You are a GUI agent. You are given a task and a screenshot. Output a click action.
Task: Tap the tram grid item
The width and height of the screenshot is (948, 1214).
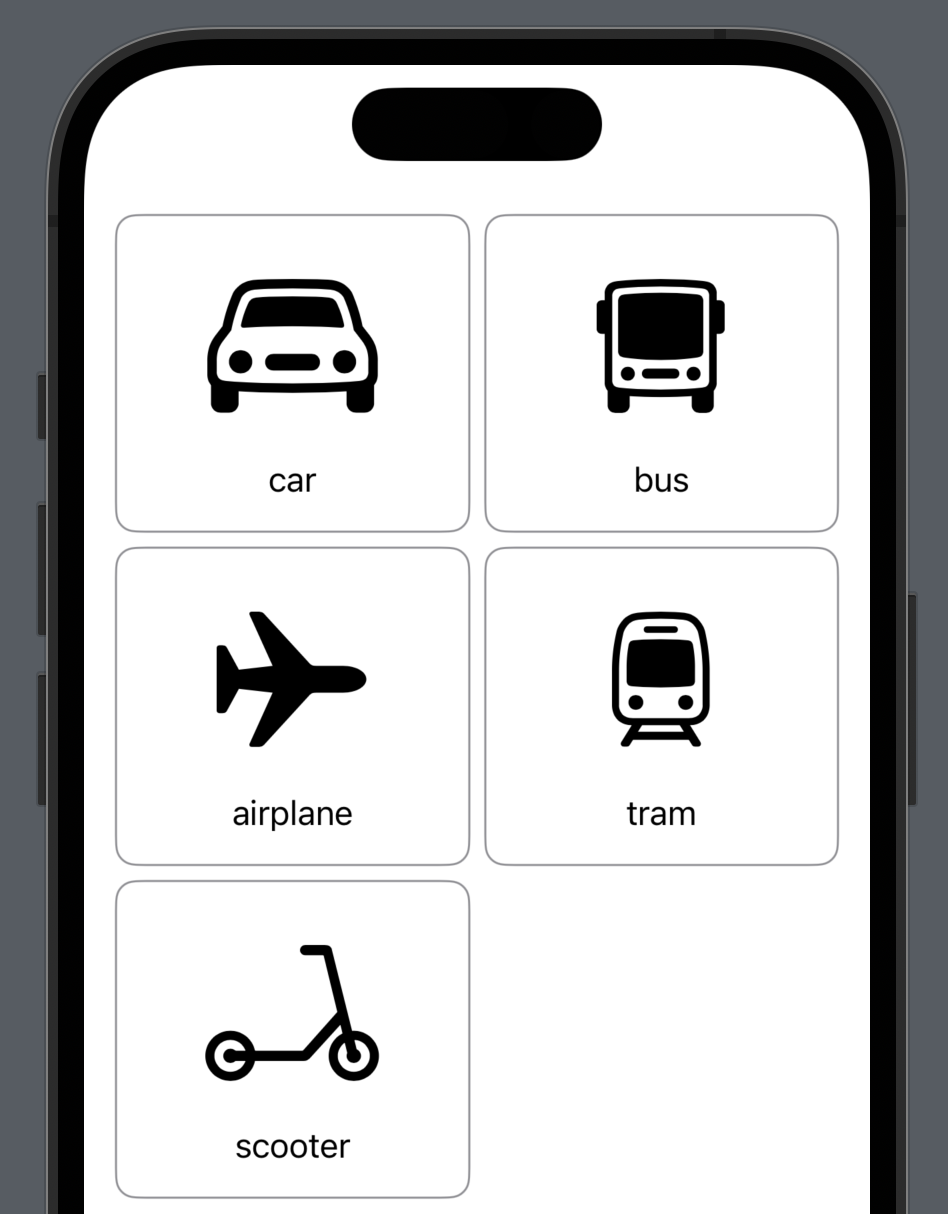click(661, 706)
